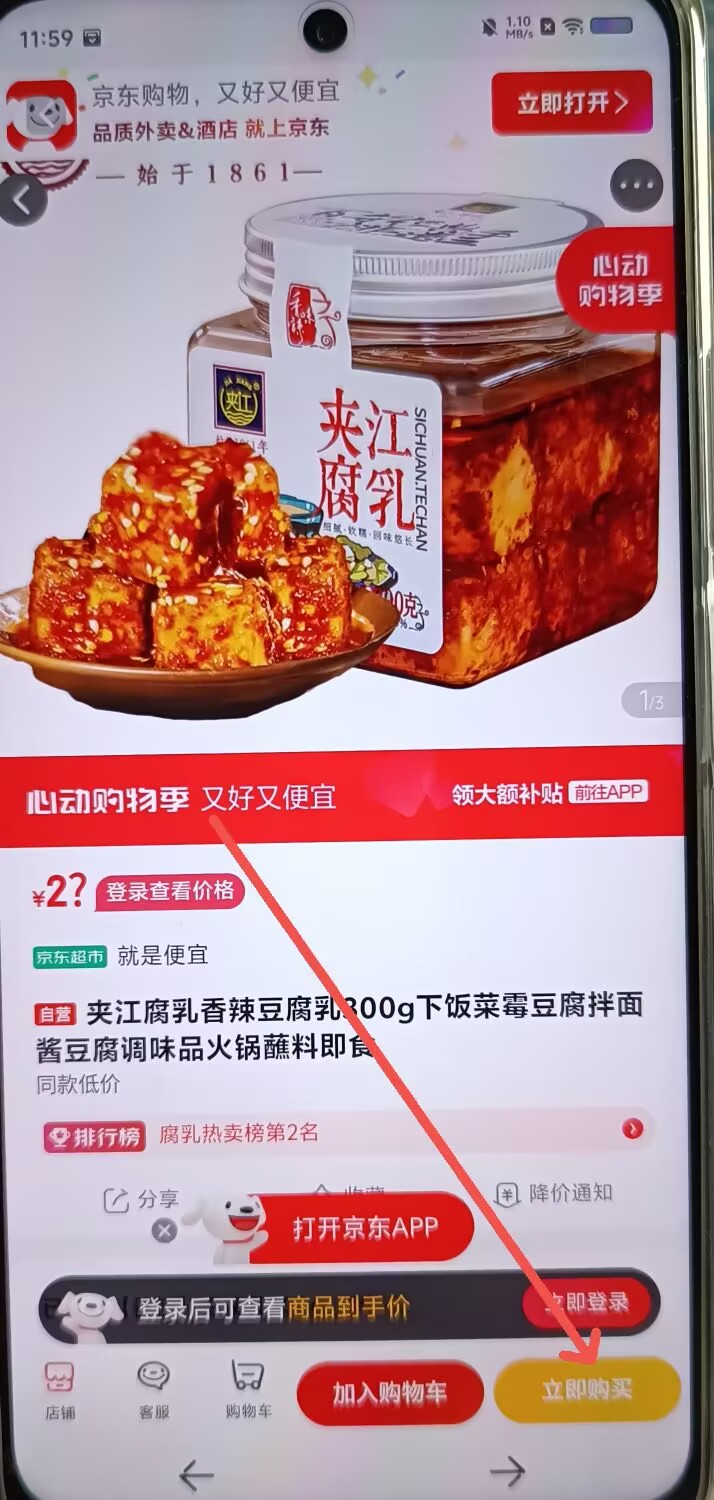Tap 立即登录 to sign in
The height and width of the screenshot is (1500, 714).
(x=587, y=1303)
